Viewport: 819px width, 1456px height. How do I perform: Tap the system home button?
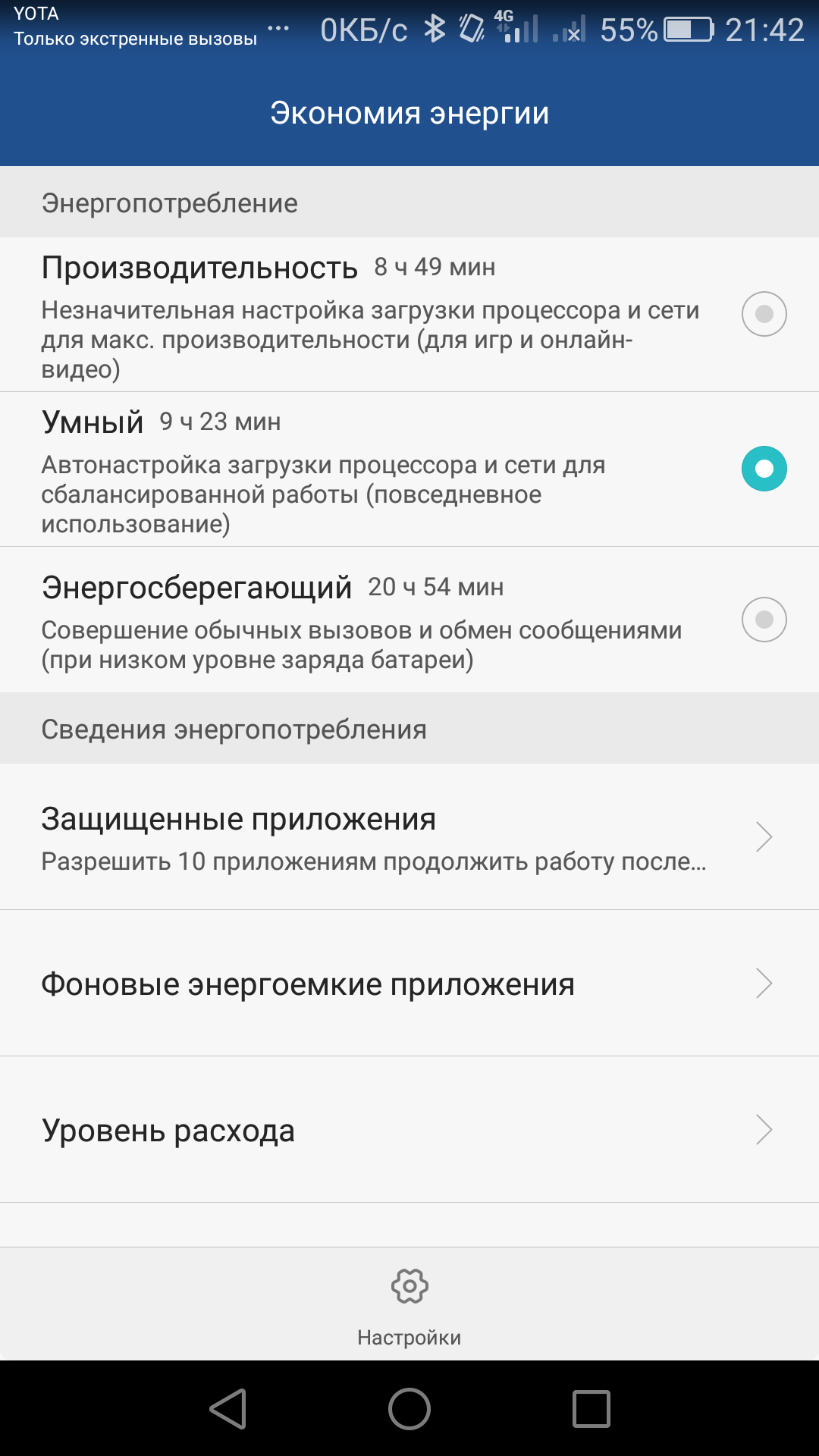[409, 1409]
